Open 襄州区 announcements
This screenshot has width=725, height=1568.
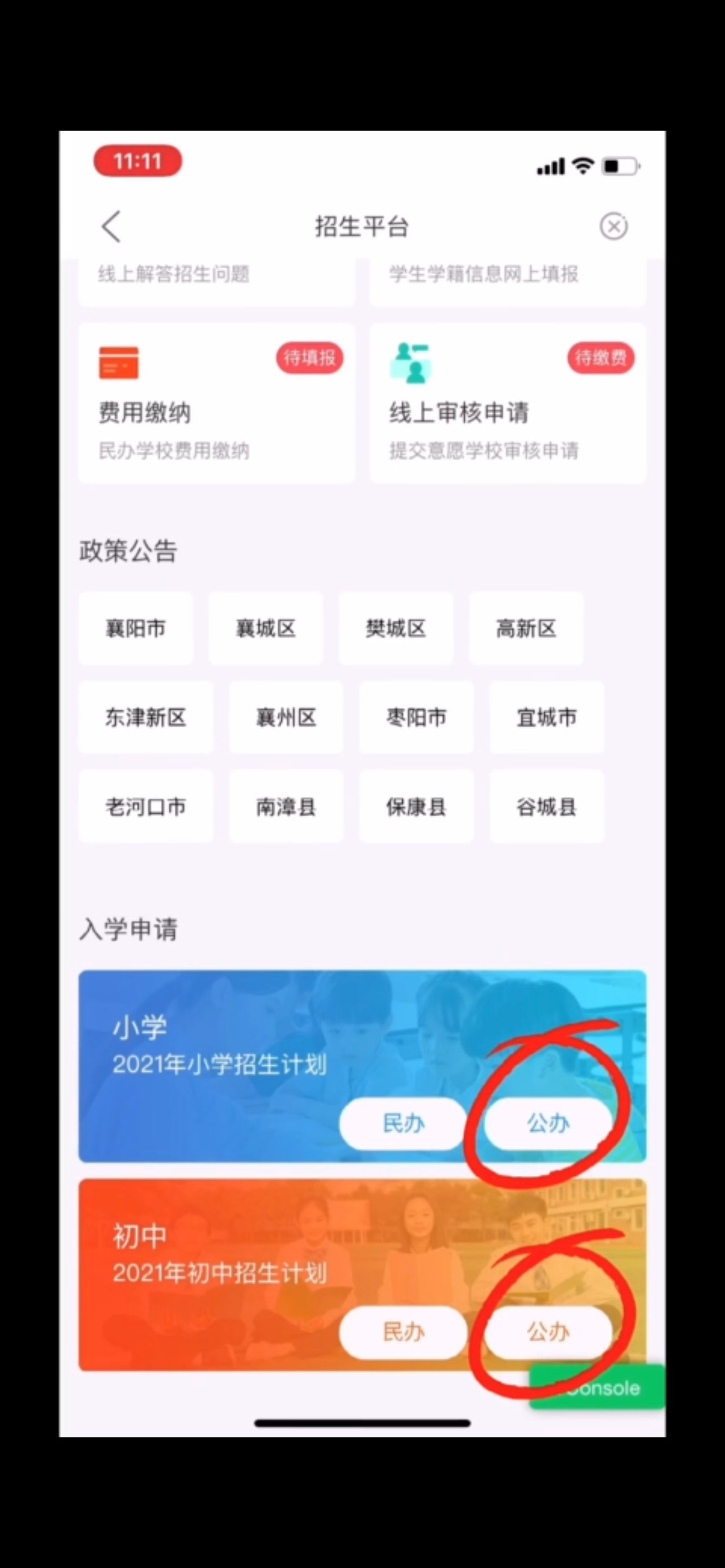pos(286,718)
